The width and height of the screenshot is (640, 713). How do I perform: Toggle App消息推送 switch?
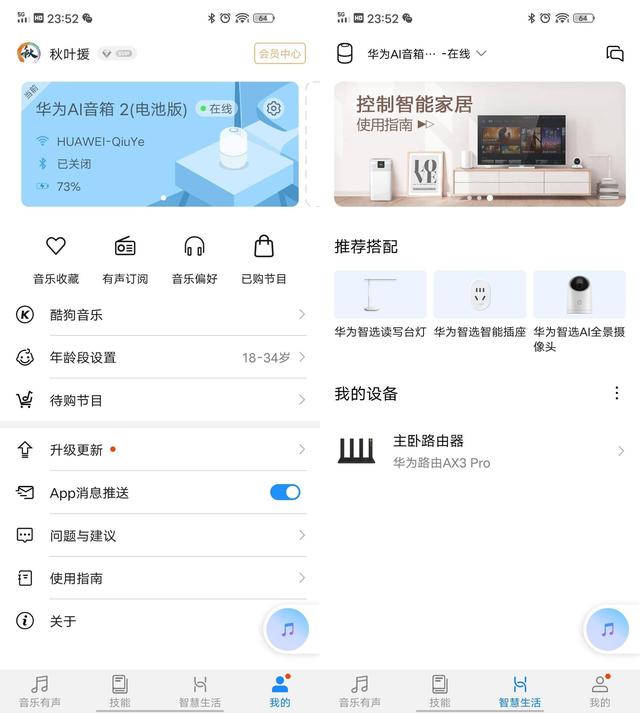285,492
